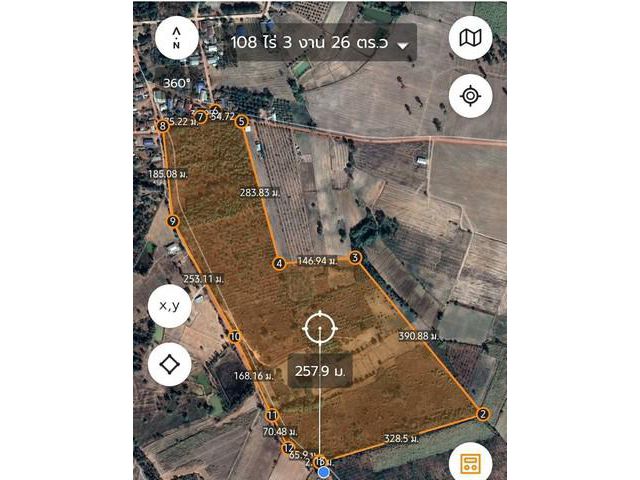Select boundary point 2 on the map
Image resolution: width=640 pixels, height=480 pixels.
482,414
